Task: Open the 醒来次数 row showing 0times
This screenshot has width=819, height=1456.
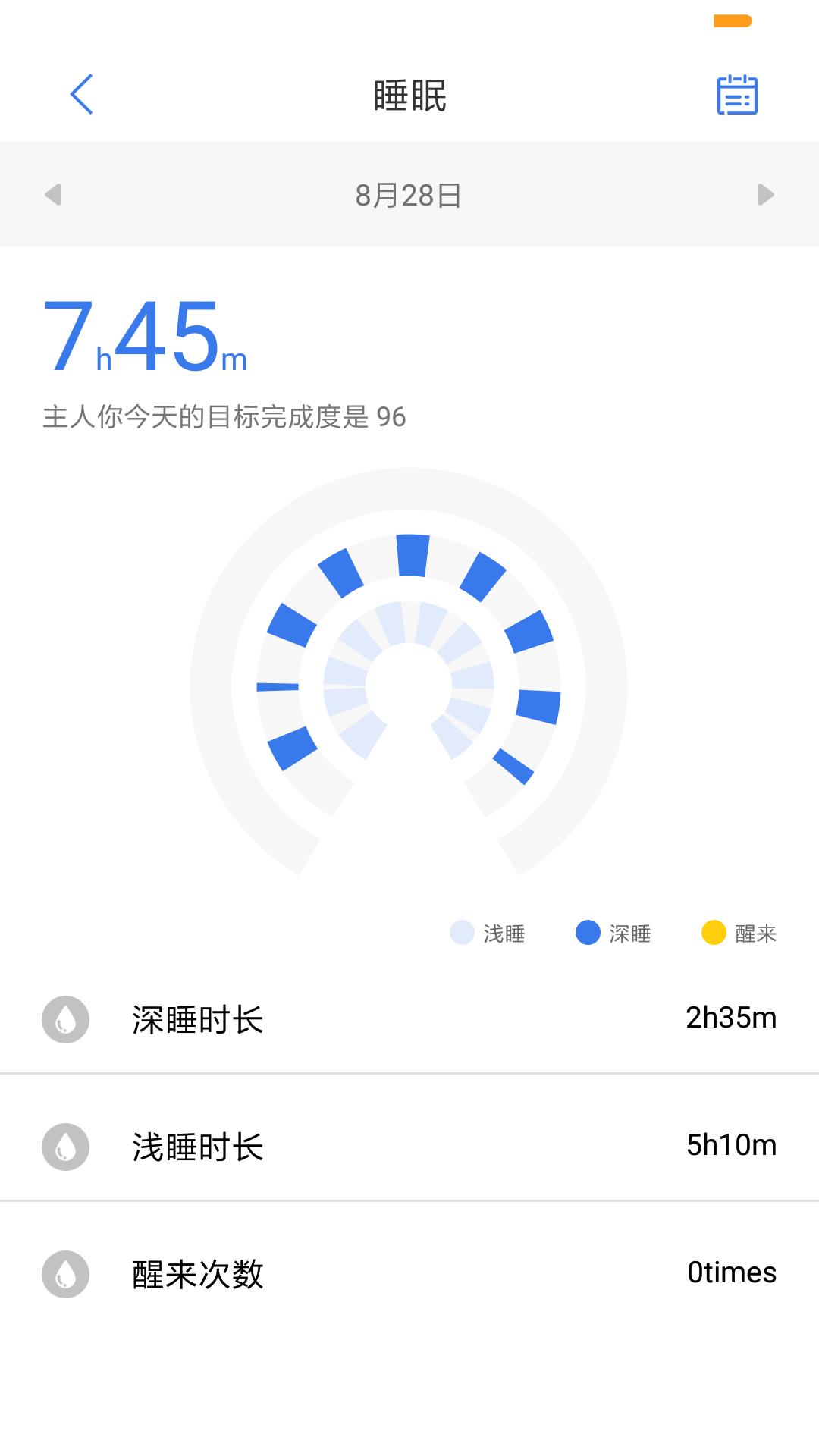Action: (409, 1274)
